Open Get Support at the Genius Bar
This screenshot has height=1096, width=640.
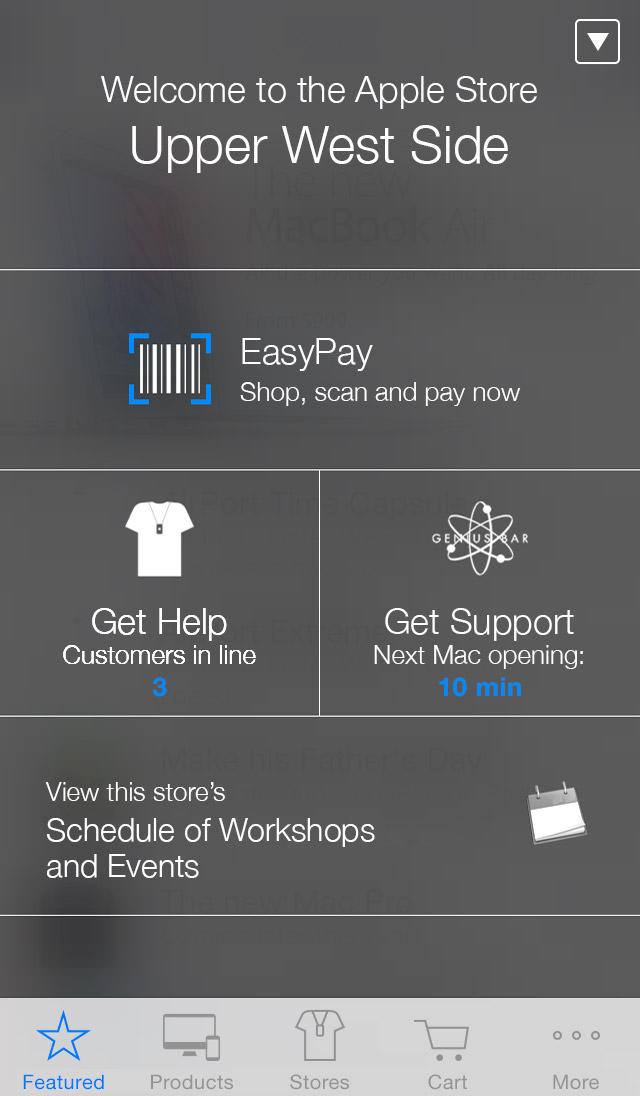480,593
